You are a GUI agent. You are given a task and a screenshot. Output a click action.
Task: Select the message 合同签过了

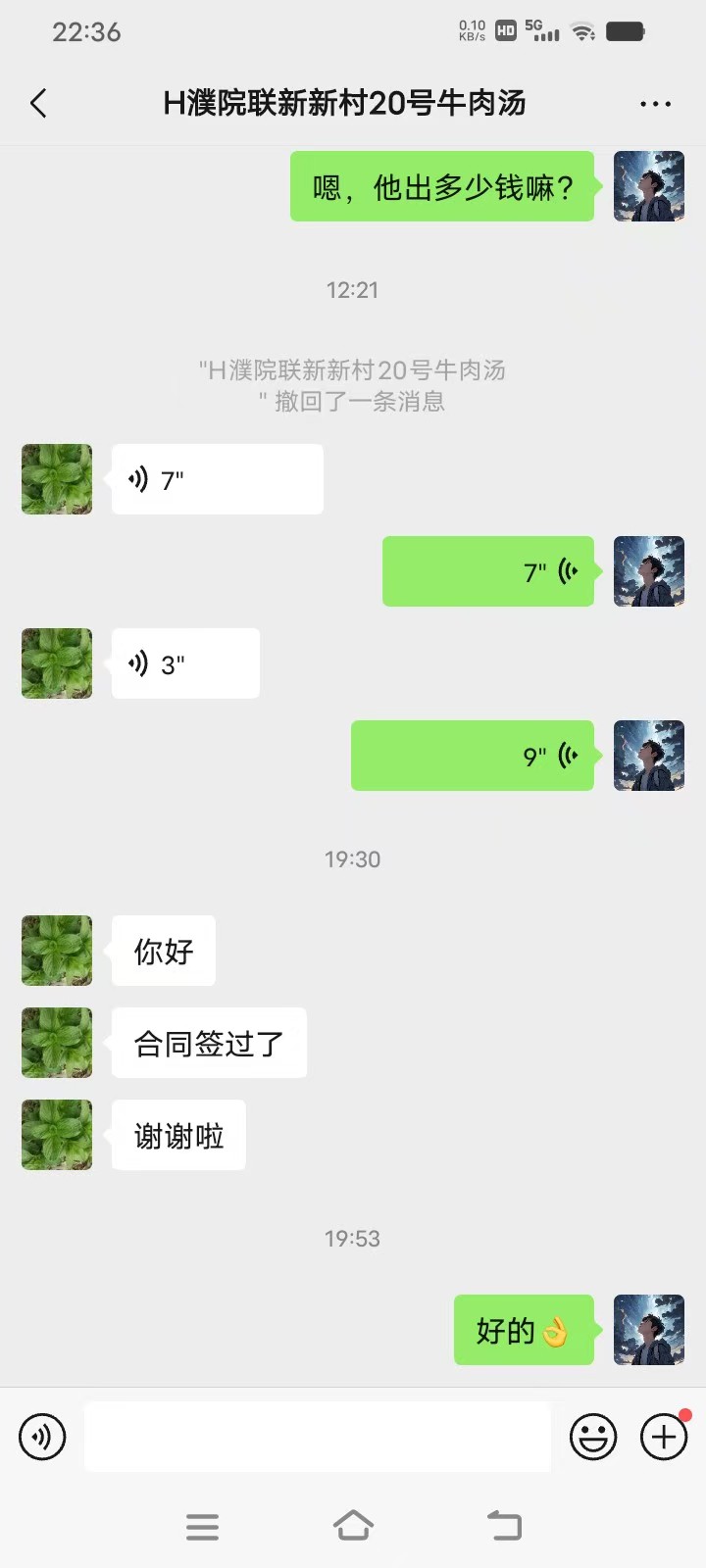(208, 1043)
